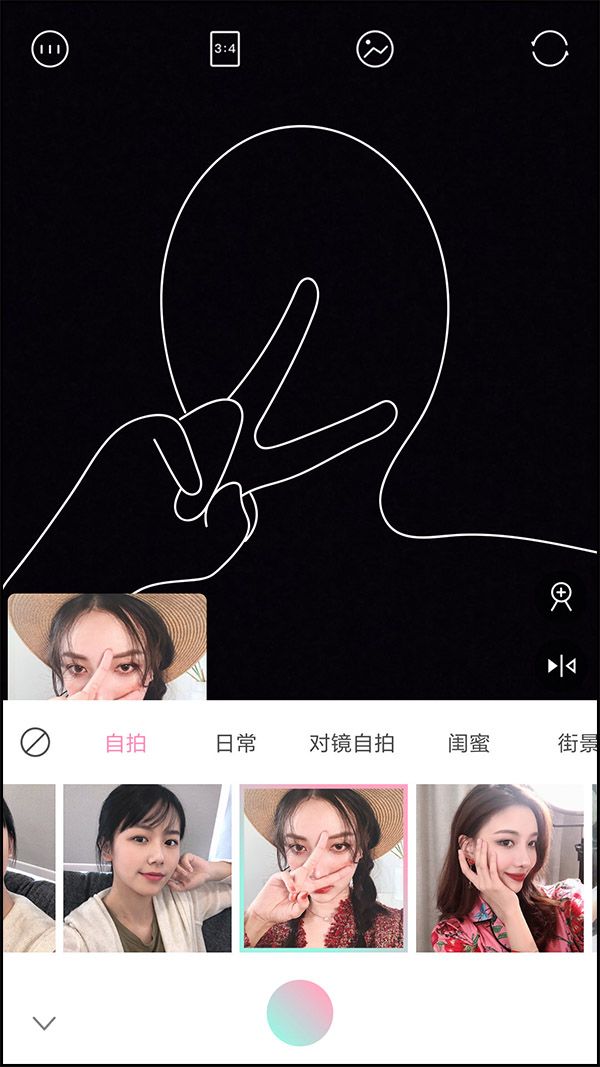Switch to the 对镜自拍 tab
Screen dimensions: 600x1067
click(x=352, y=743)
